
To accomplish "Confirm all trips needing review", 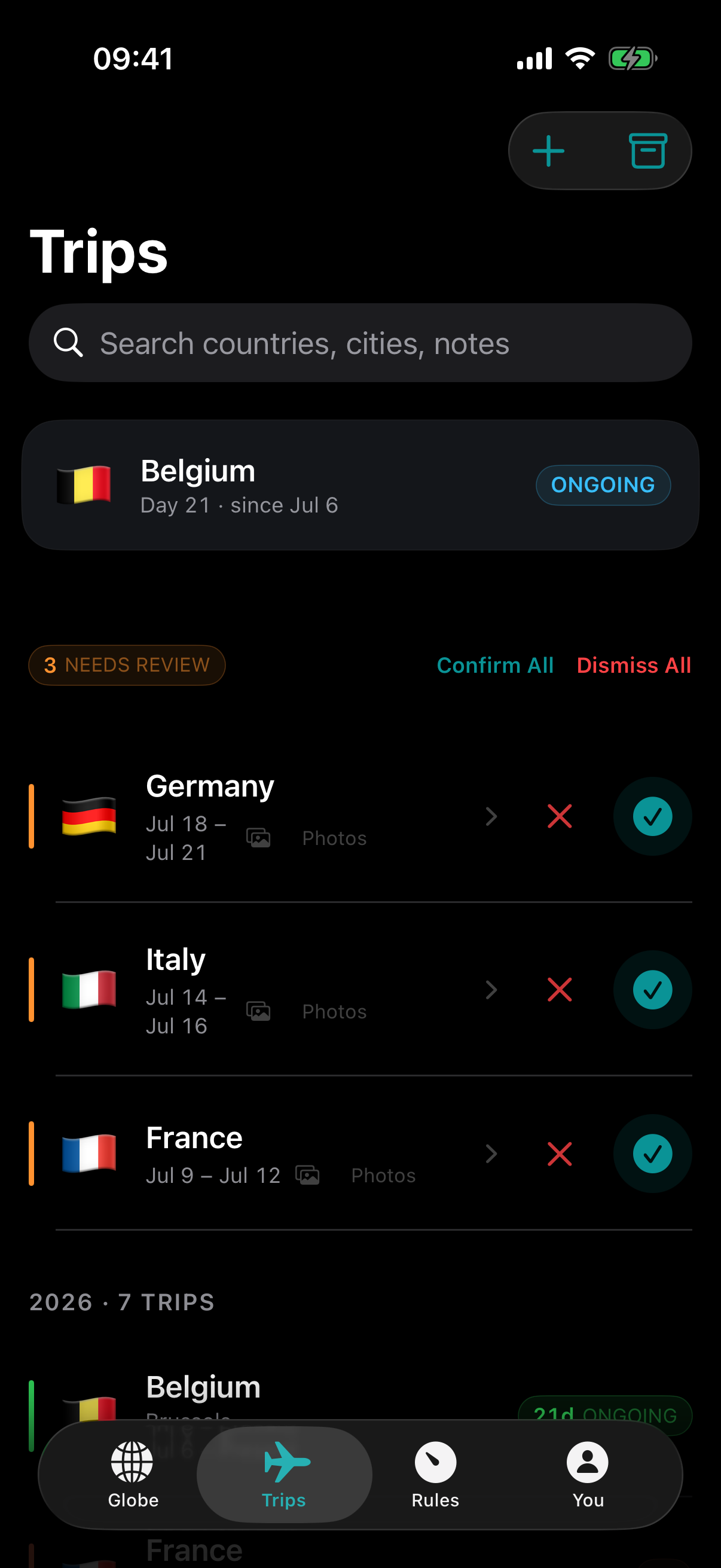I will [494, 666].
